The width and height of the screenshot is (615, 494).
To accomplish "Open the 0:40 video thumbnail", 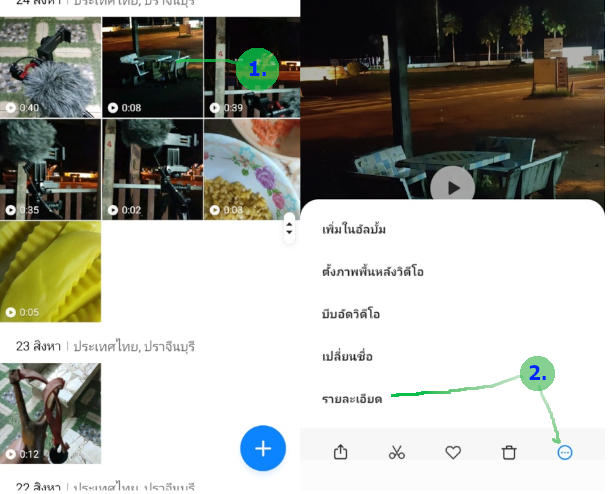I will [x=50, y=65].
